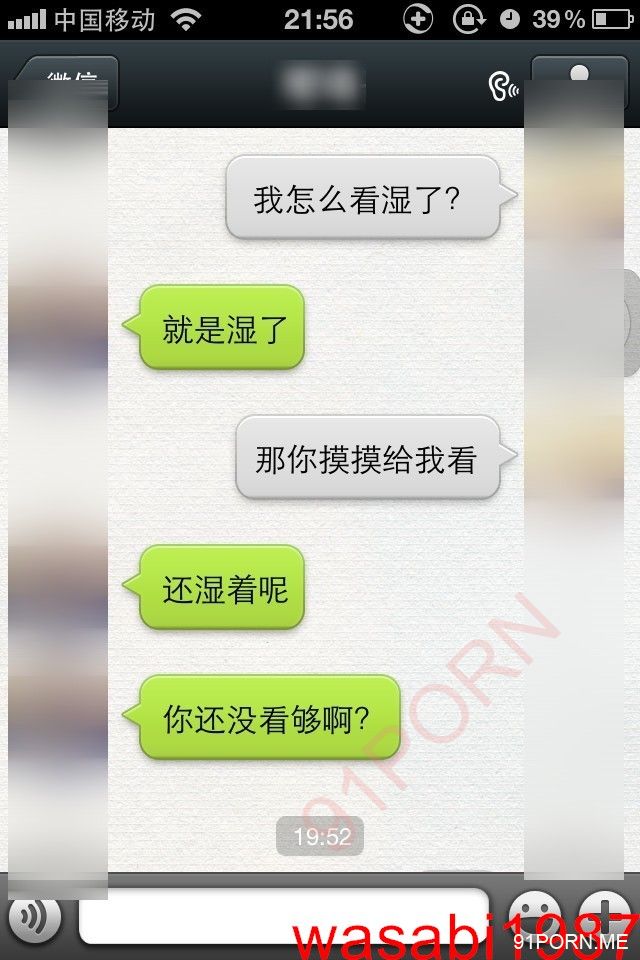Go back to the 微信 chat list
640x960 pixels.
[67, 82]
